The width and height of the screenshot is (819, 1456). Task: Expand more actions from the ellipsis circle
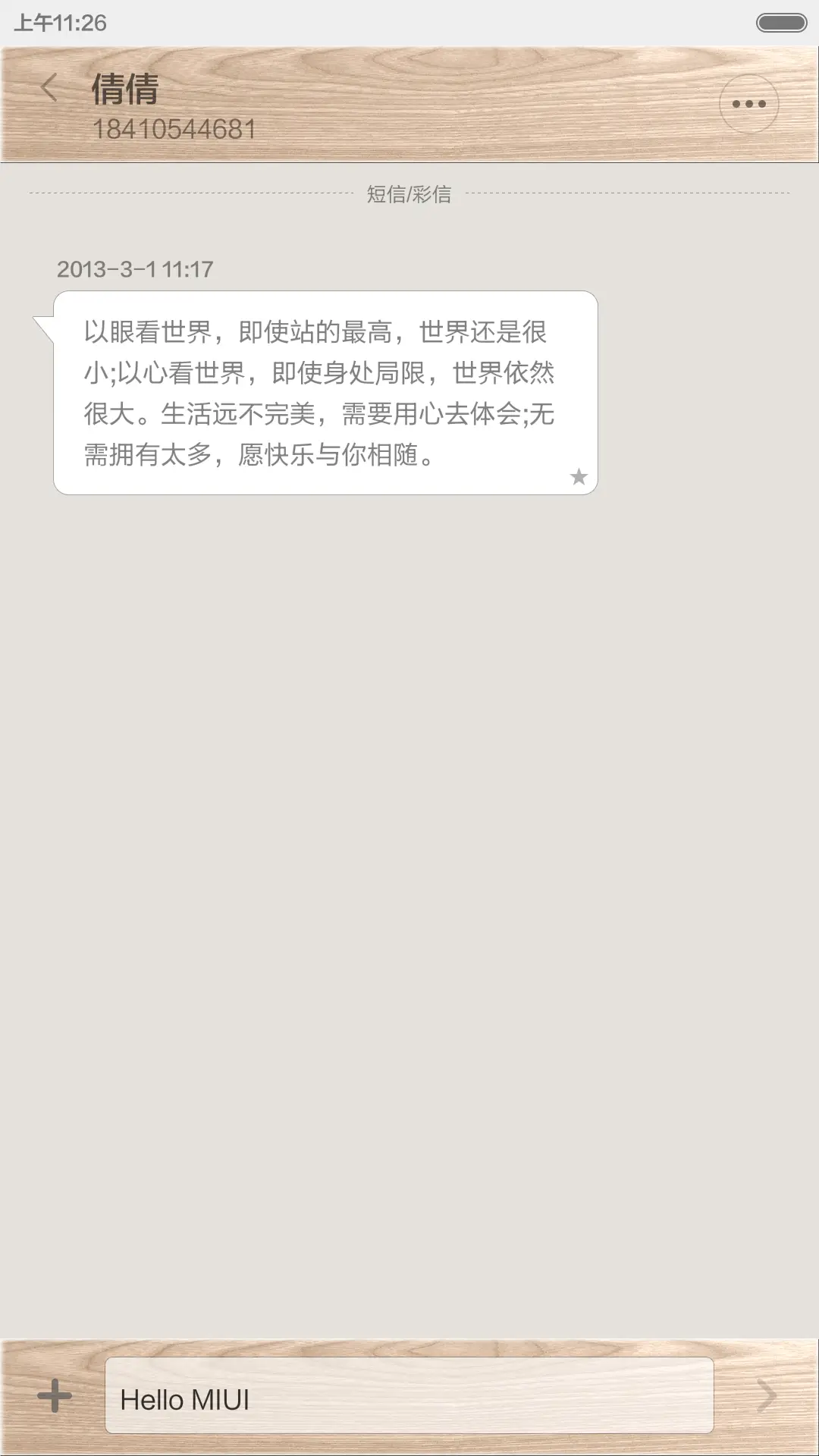pos(748,103)
